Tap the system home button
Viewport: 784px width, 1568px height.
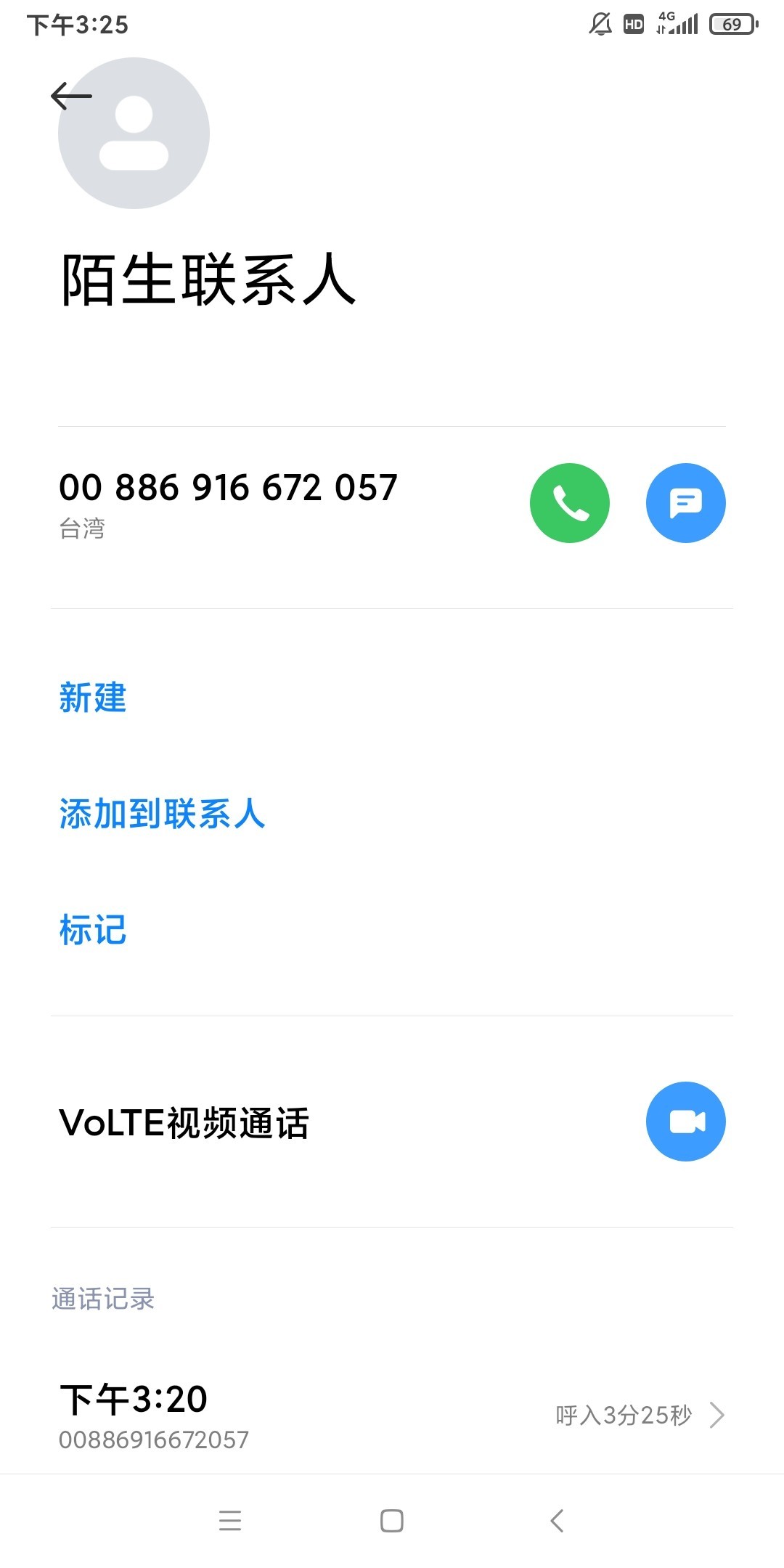point(392,1521)
